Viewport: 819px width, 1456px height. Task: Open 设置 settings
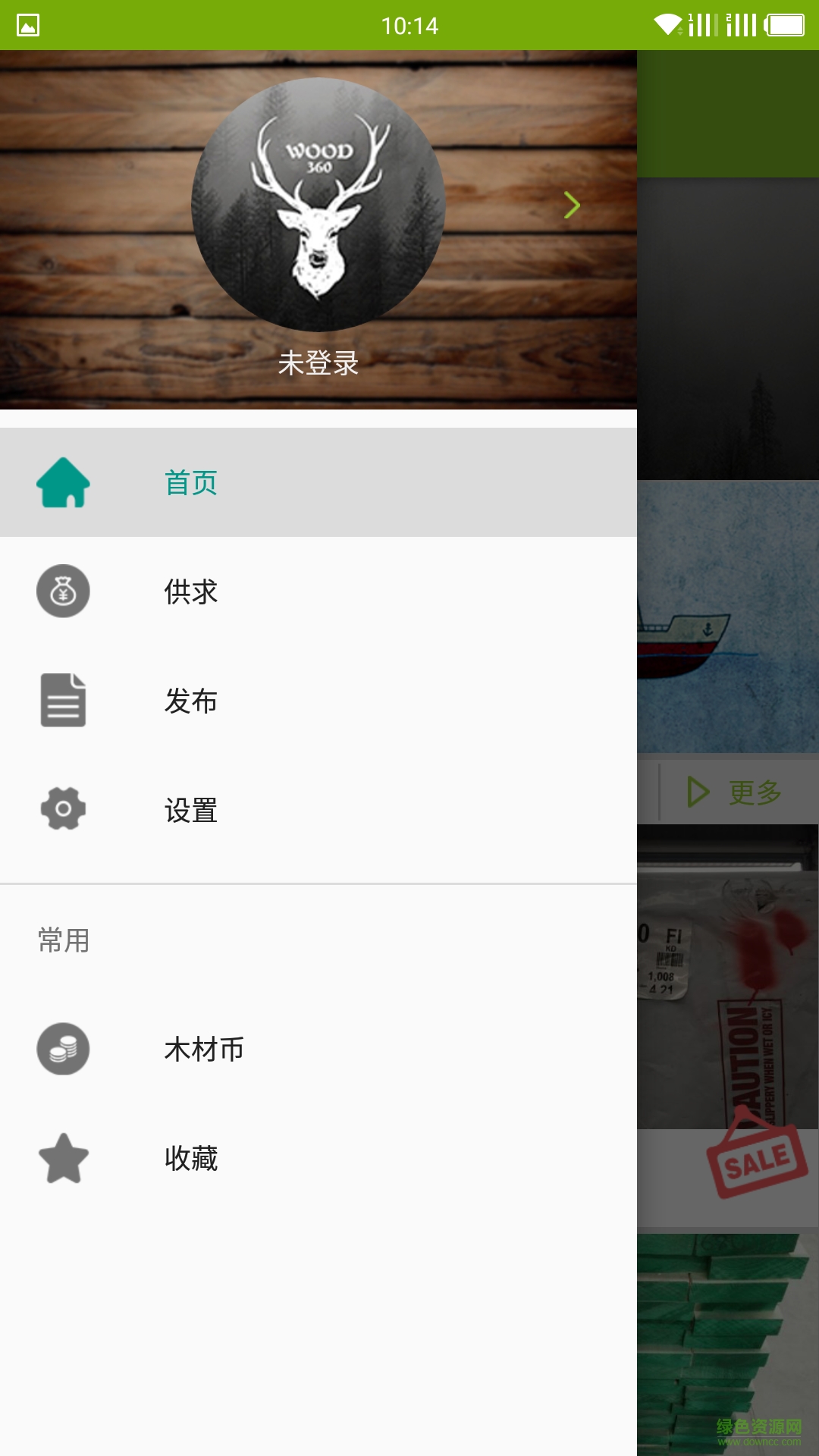[x=191, y=810]
